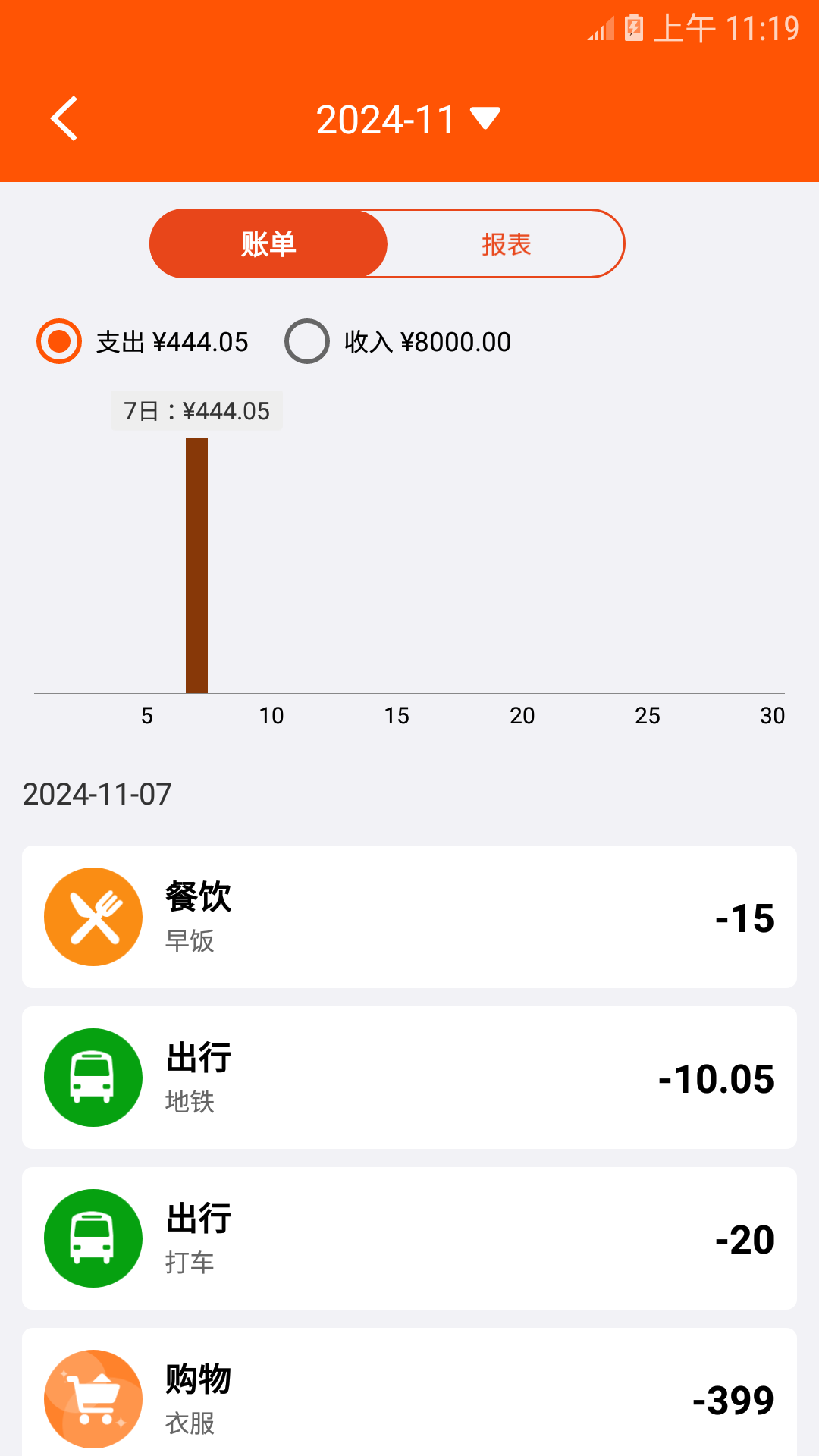Tap the 2024-11-07 date heading
Viewport: 819px width, 1456px height.
click(x=96, y=794)
